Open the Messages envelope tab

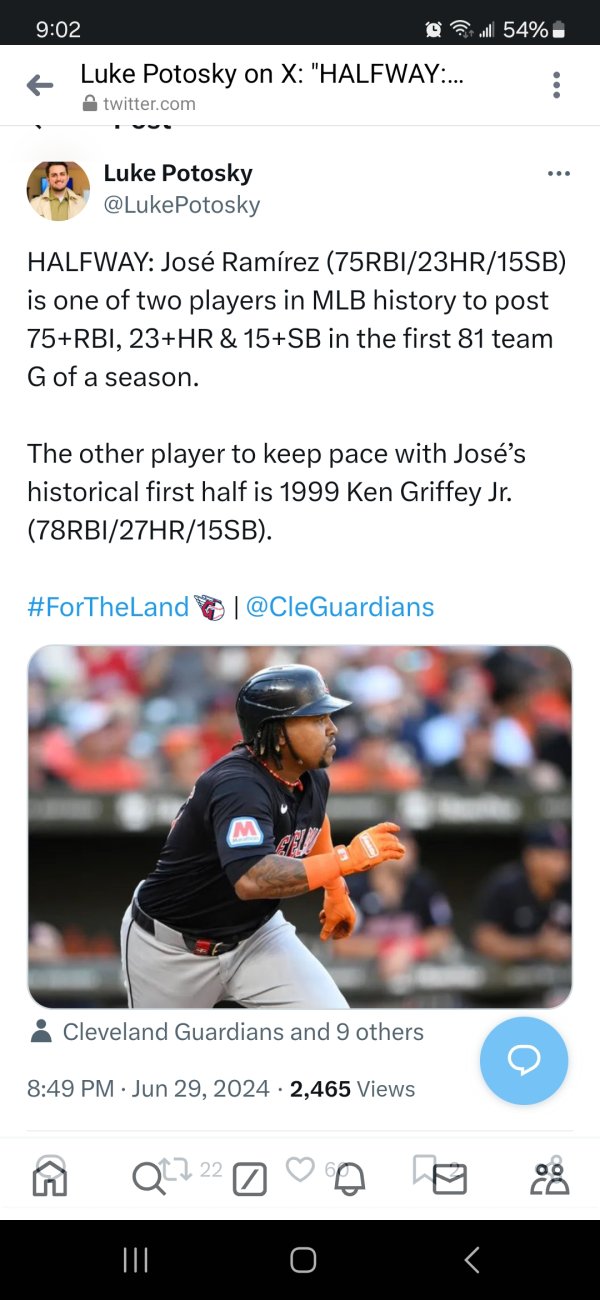click(449, 1181)
